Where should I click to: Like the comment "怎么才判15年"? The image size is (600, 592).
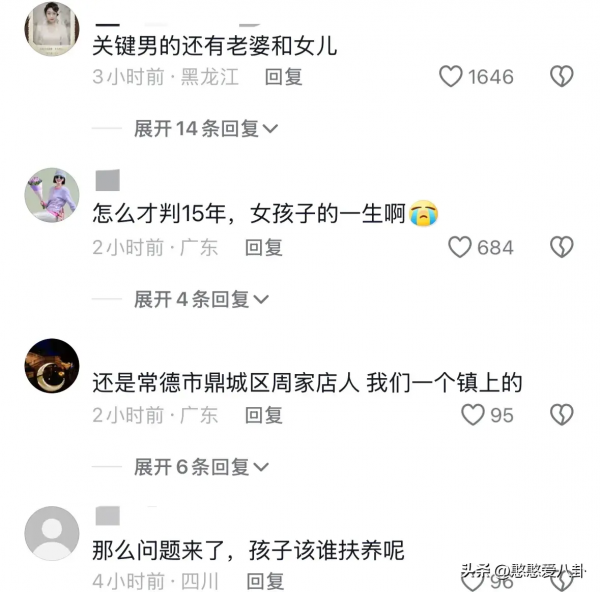(459, 247)
